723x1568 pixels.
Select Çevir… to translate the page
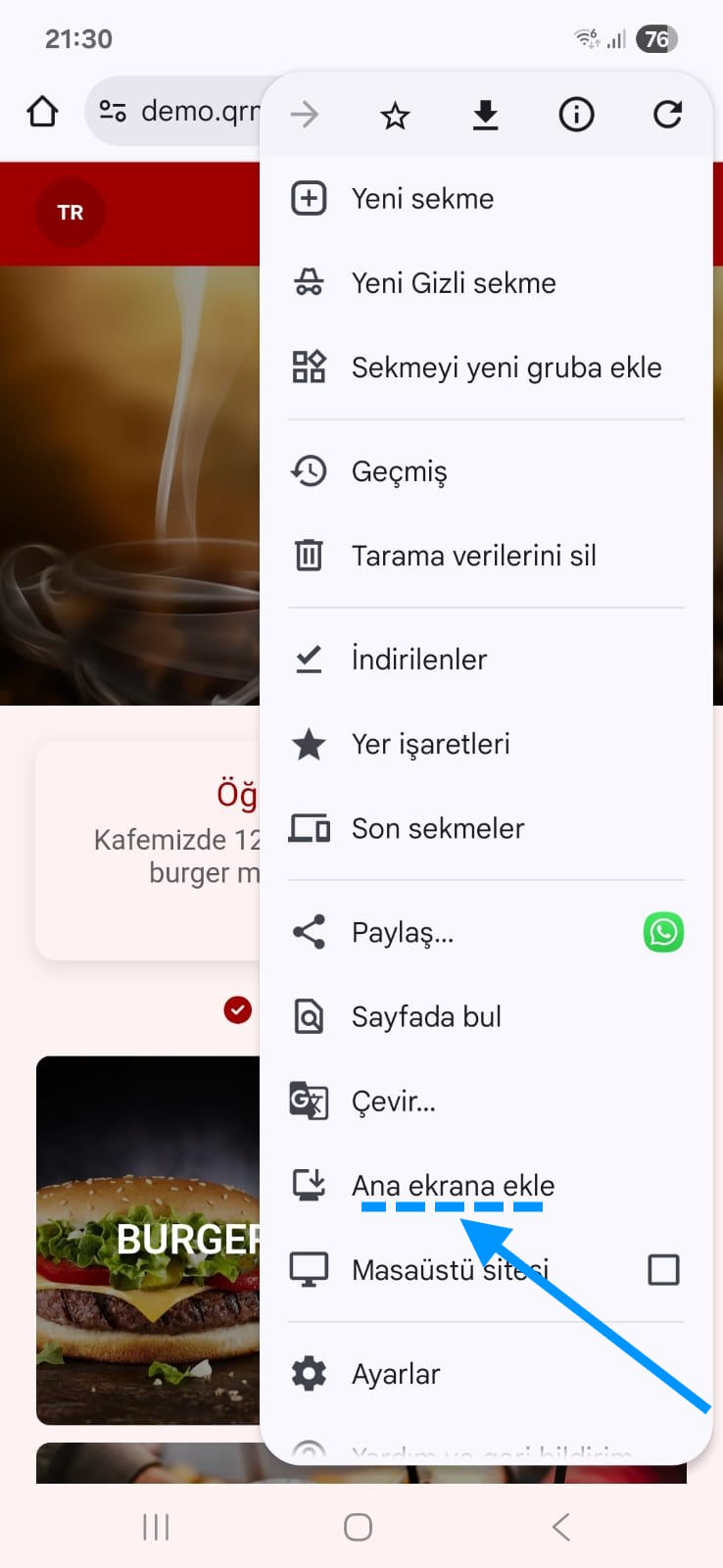(x=393, y=1102)
